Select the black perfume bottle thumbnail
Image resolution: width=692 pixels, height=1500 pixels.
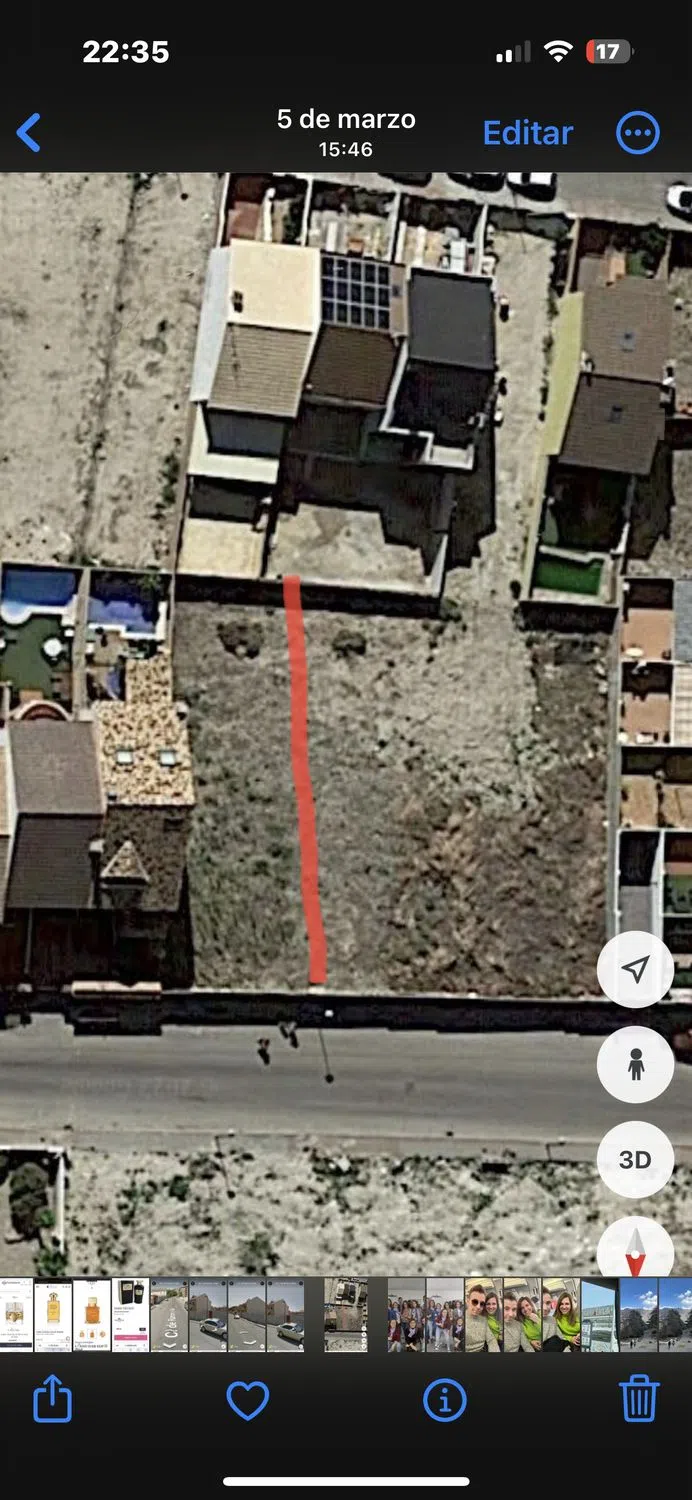(130, 1315)
